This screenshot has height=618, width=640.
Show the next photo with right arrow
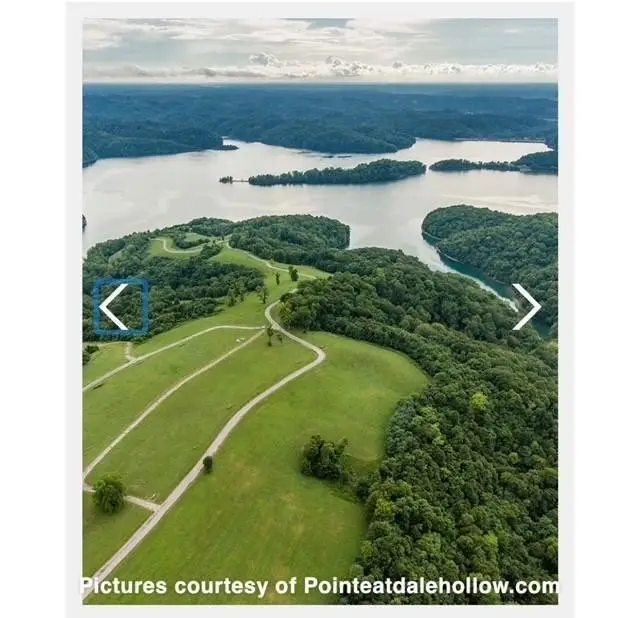click(x=526, y=306)
